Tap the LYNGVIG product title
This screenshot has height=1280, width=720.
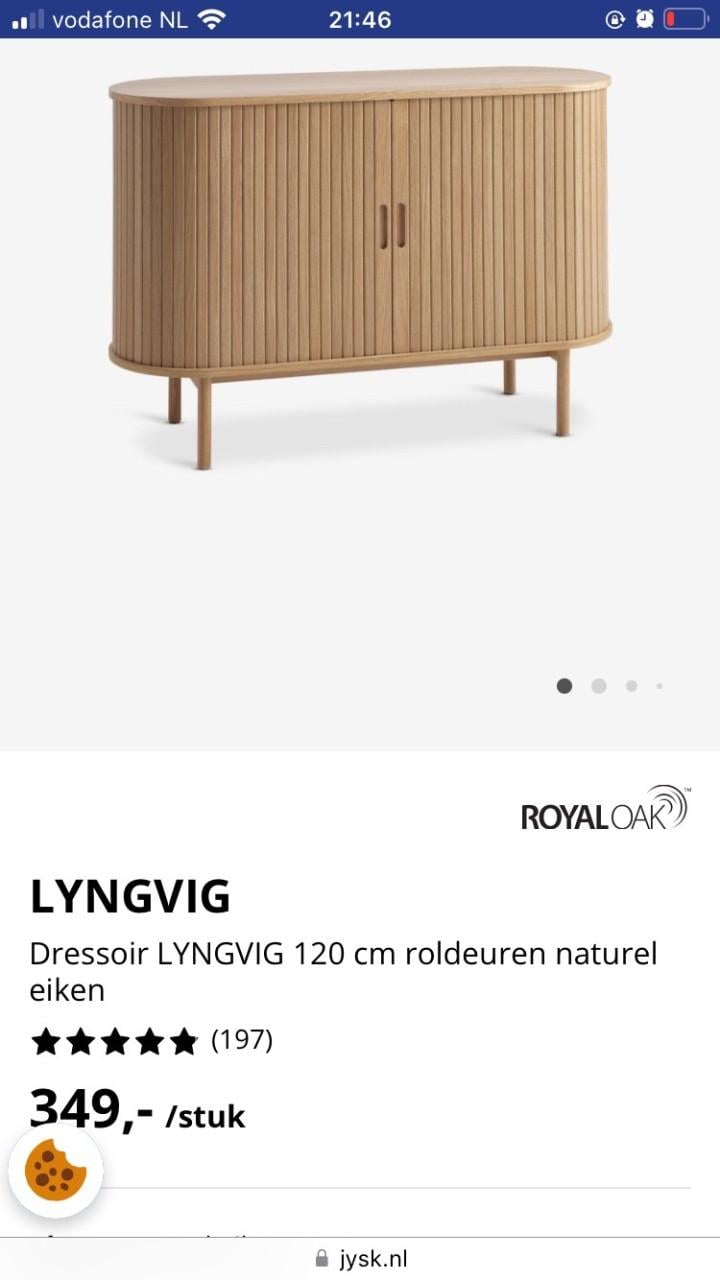[x=130, y=897]
